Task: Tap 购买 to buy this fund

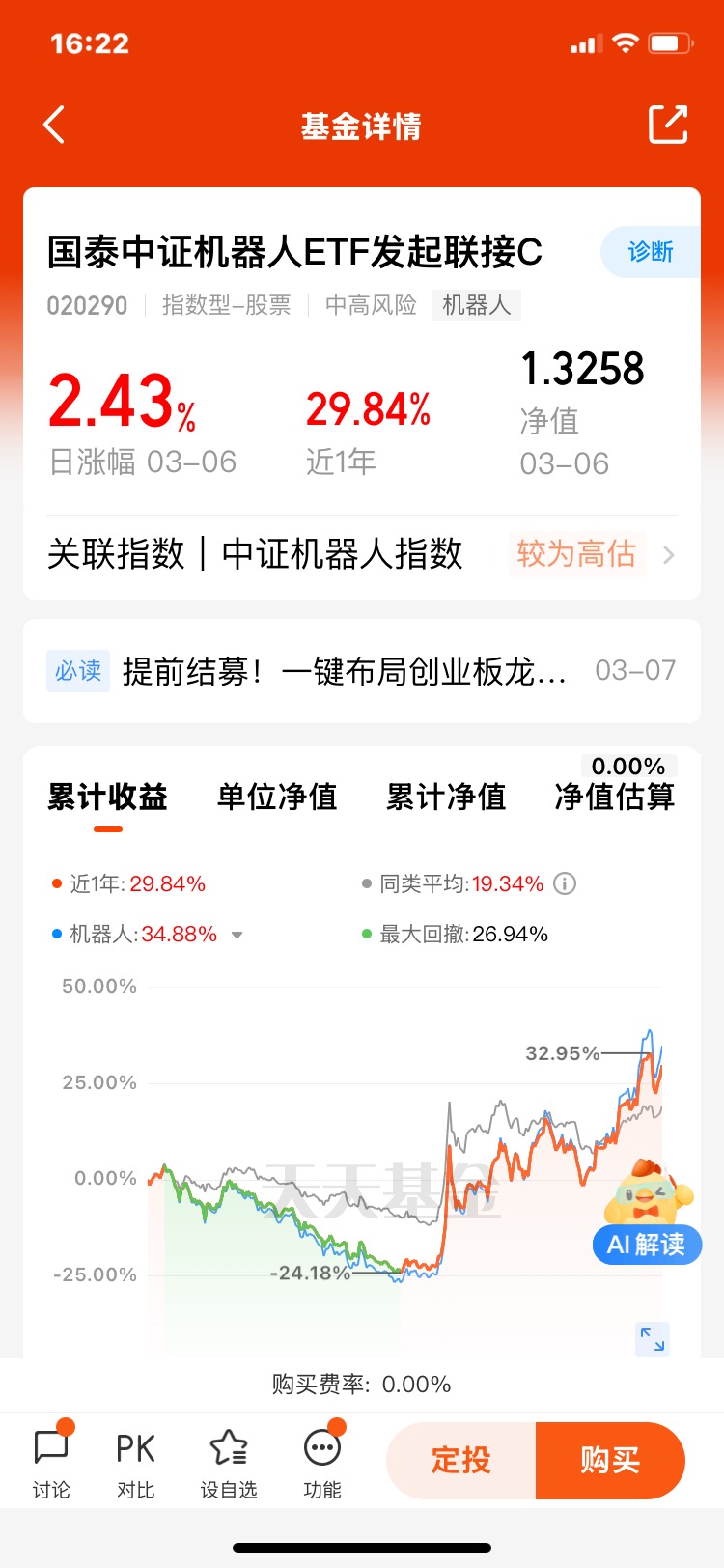Action: tap(610, 1460)
